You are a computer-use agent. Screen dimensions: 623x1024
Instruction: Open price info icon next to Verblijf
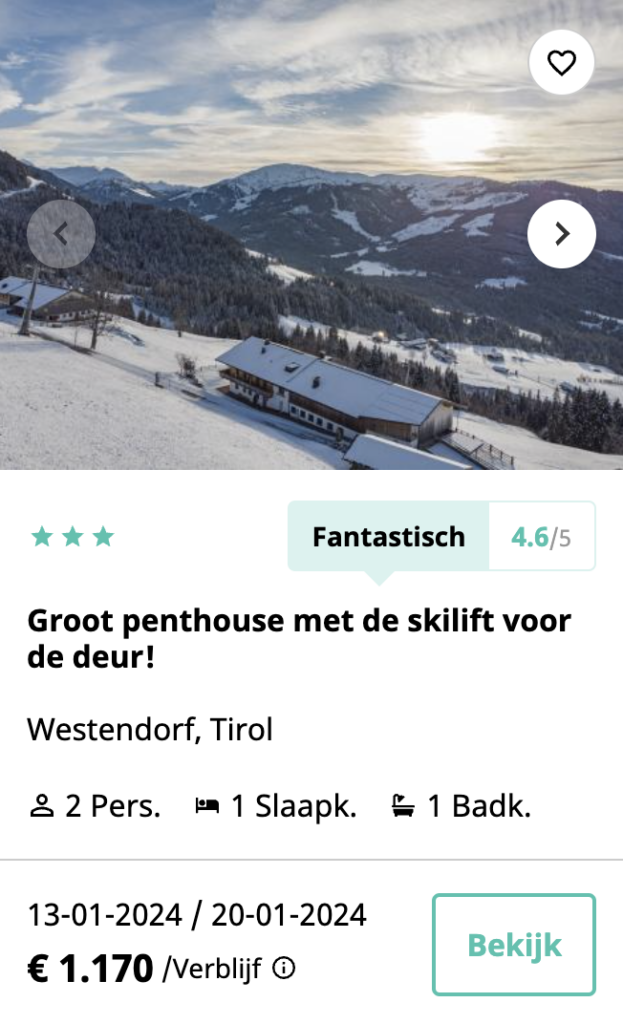(x=285, y=968)
